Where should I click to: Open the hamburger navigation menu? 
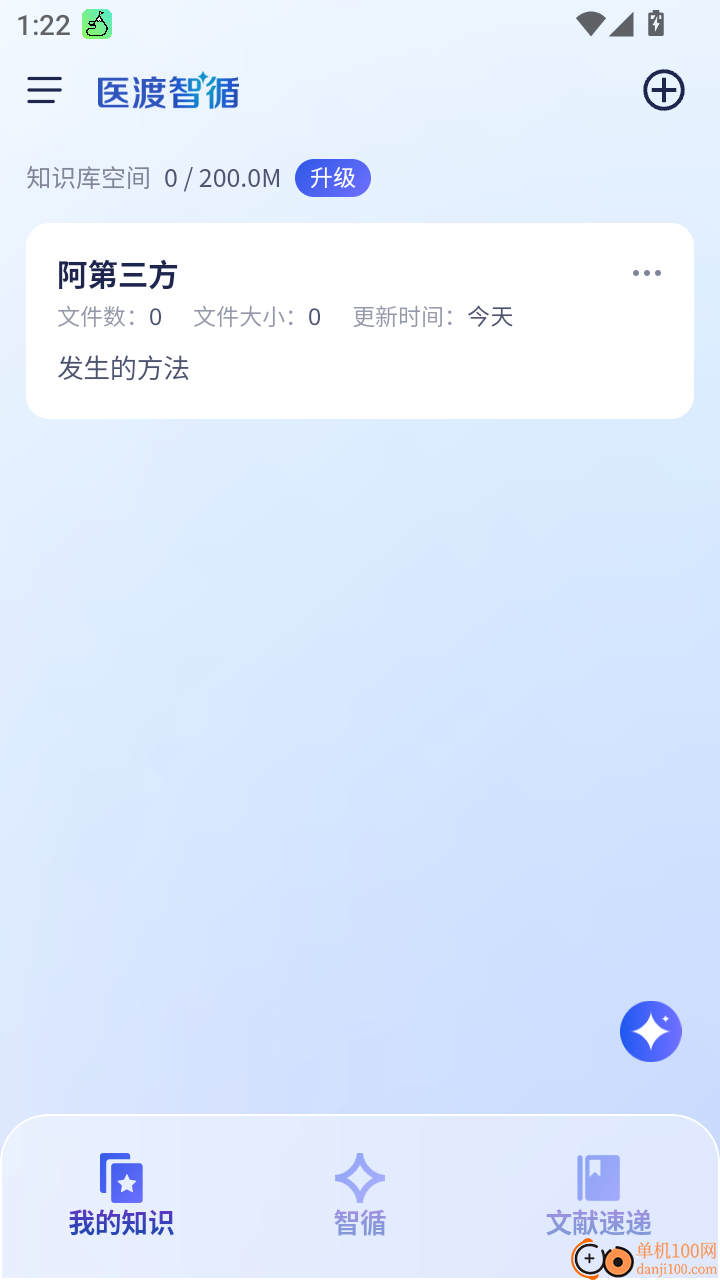point(44,90)
